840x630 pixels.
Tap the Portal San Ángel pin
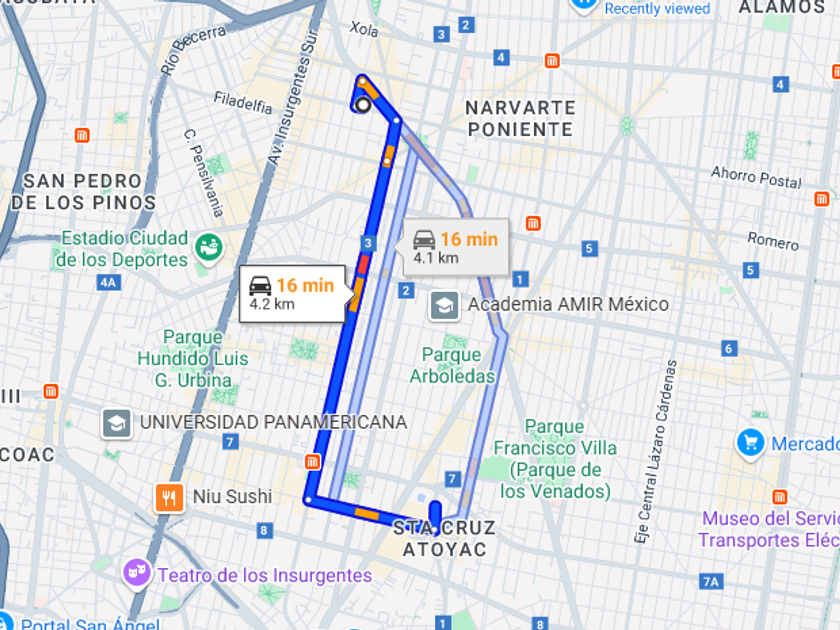pos(4,622)
